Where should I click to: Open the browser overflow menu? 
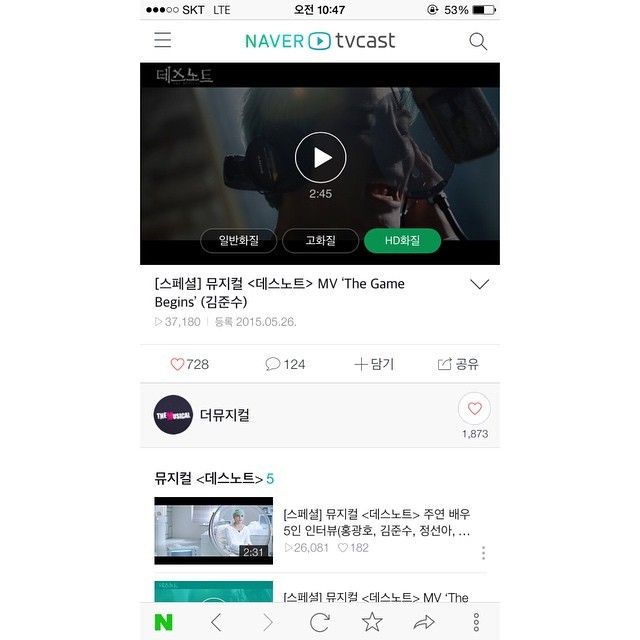point(476,622)
